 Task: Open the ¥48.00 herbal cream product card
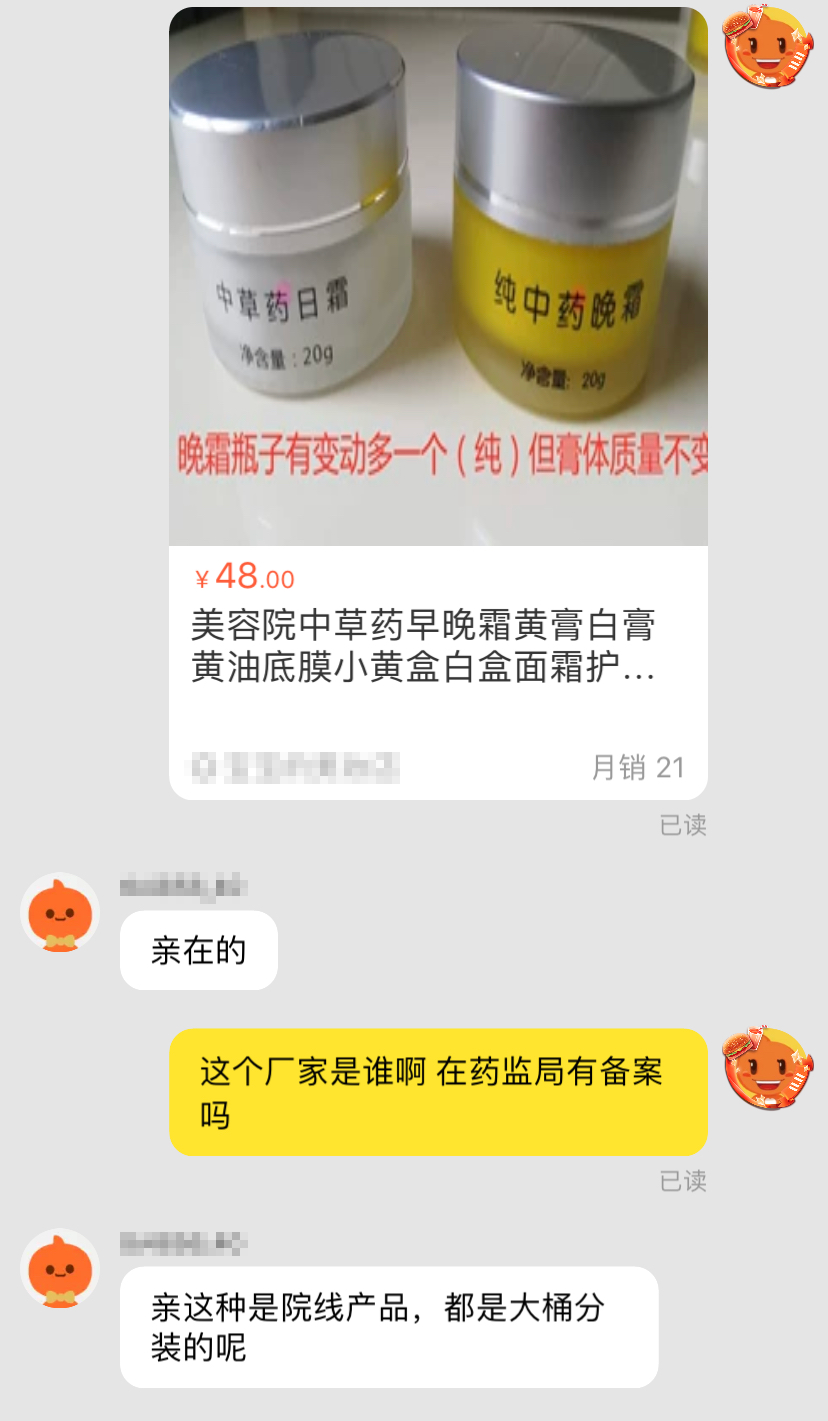(x=438, y=403)
